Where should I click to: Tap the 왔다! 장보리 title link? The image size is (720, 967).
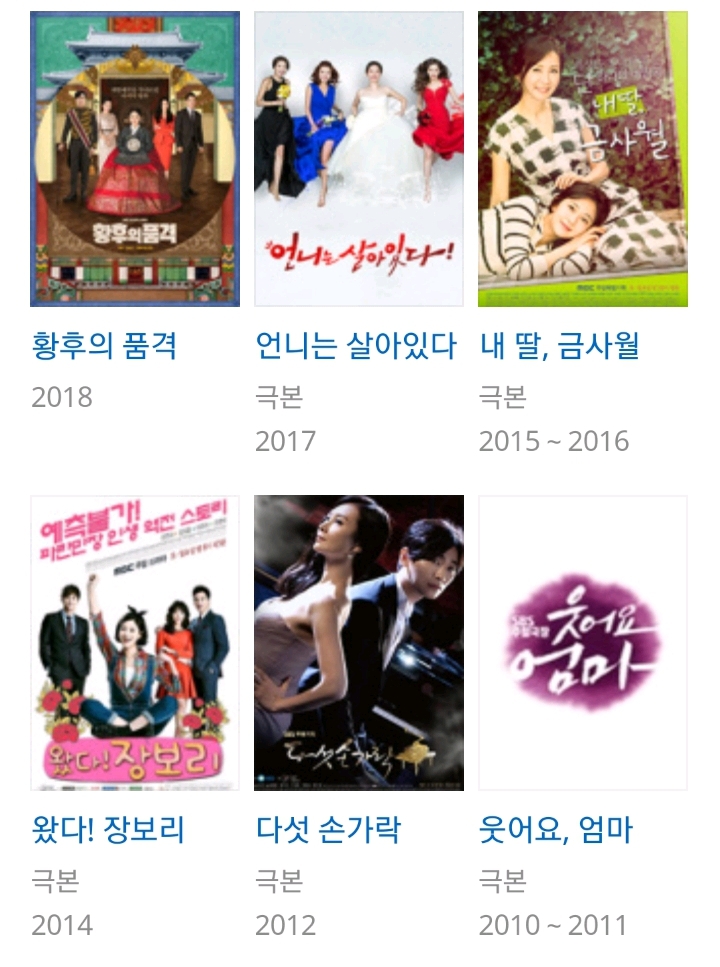click(108, 831)
